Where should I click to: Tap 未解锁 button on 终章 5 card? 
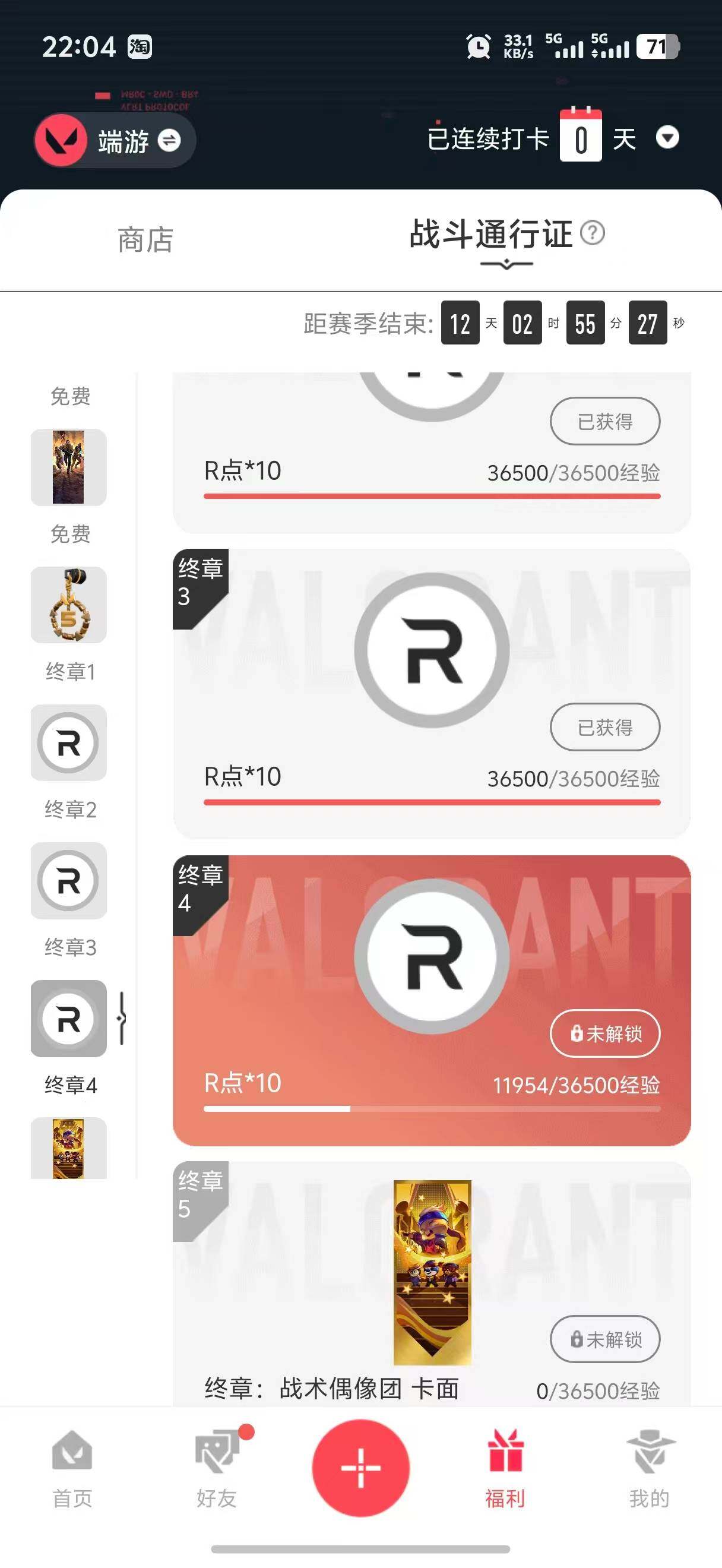[605, 1339]
